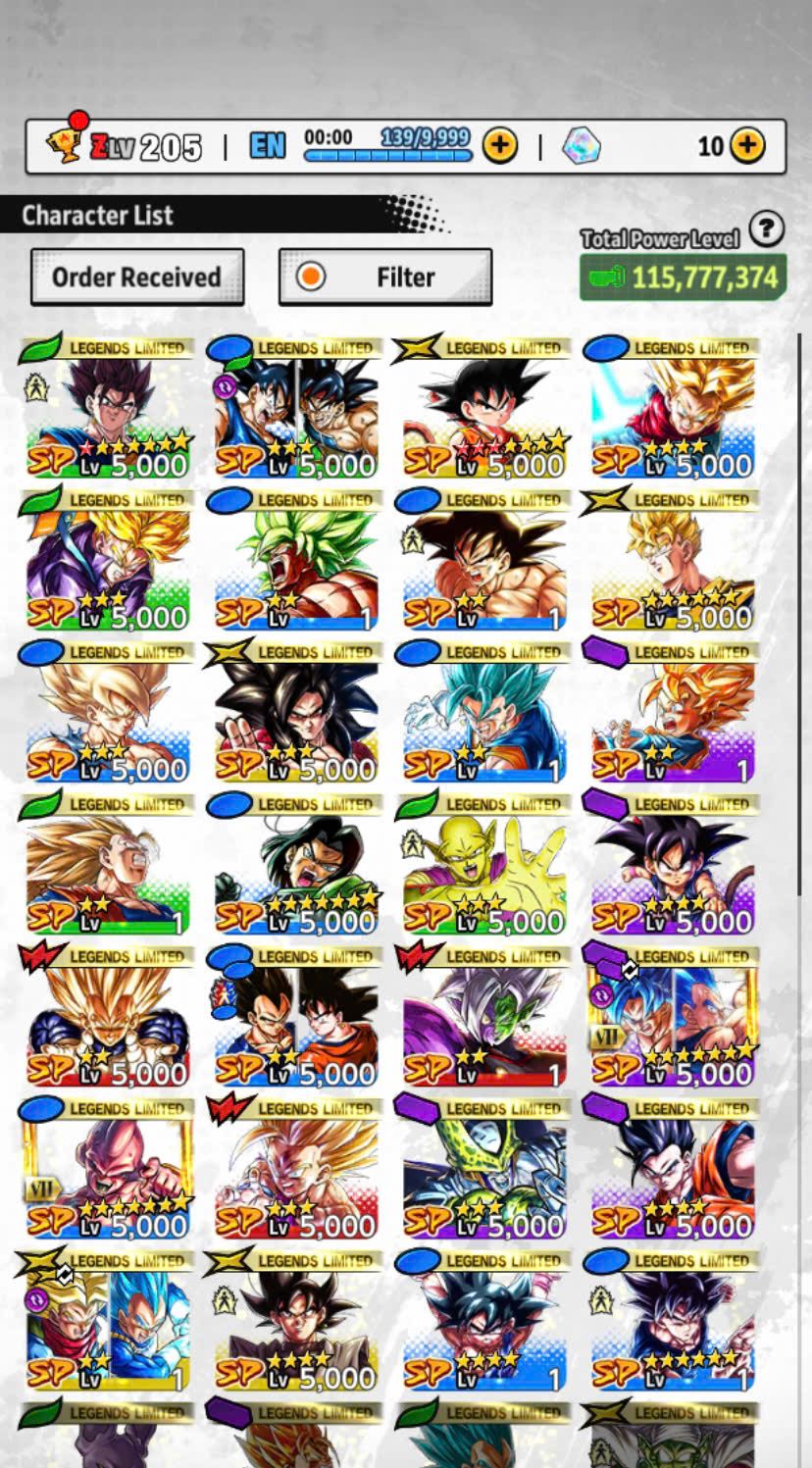The height and width of the screenshot is (1468, 812).
Task: Select the Goku and Bardock tag card
Action: coord(295,412)
